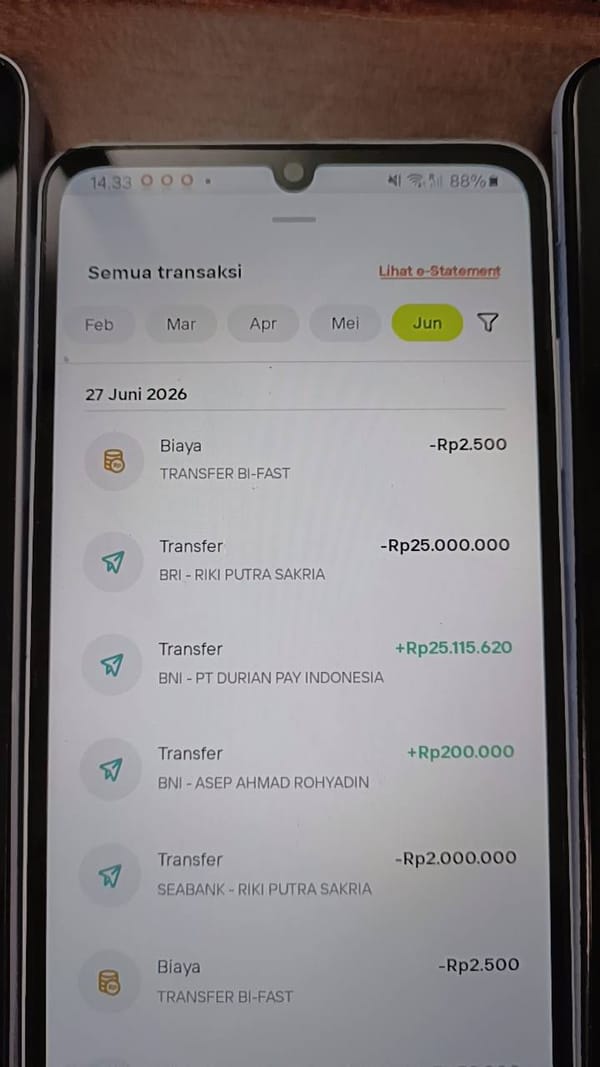600x1067 pixels.
Task: Select the Jun month chip
Action: coord(427,323)
